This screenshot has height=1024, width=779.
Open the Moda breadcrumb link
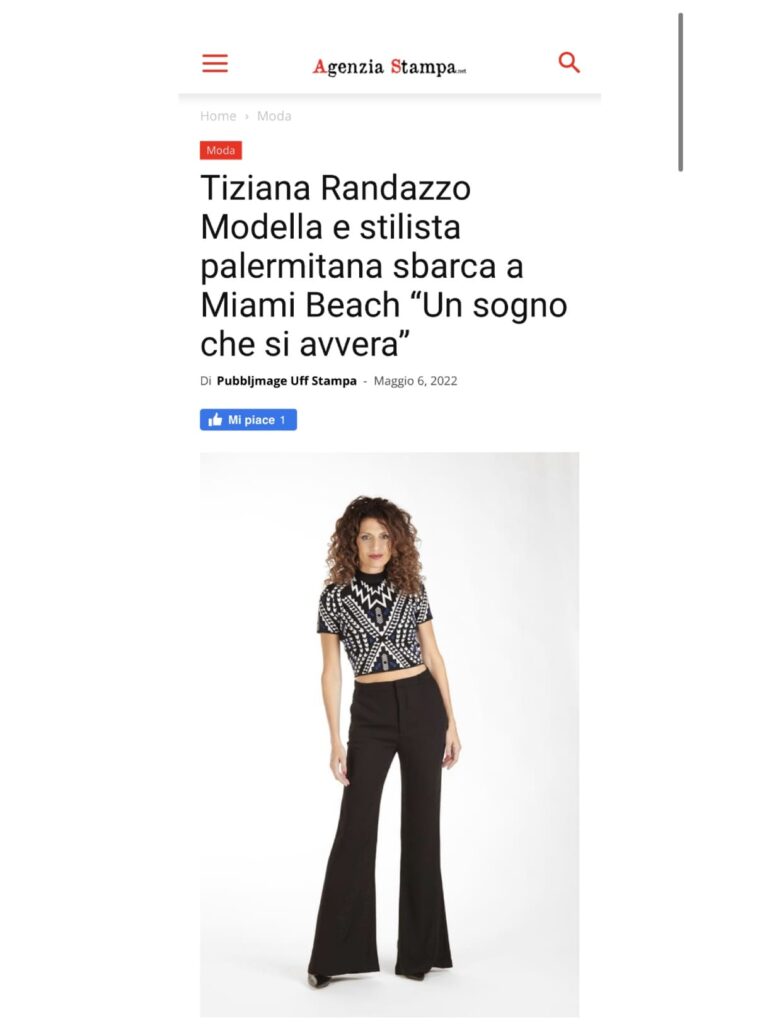274,116
